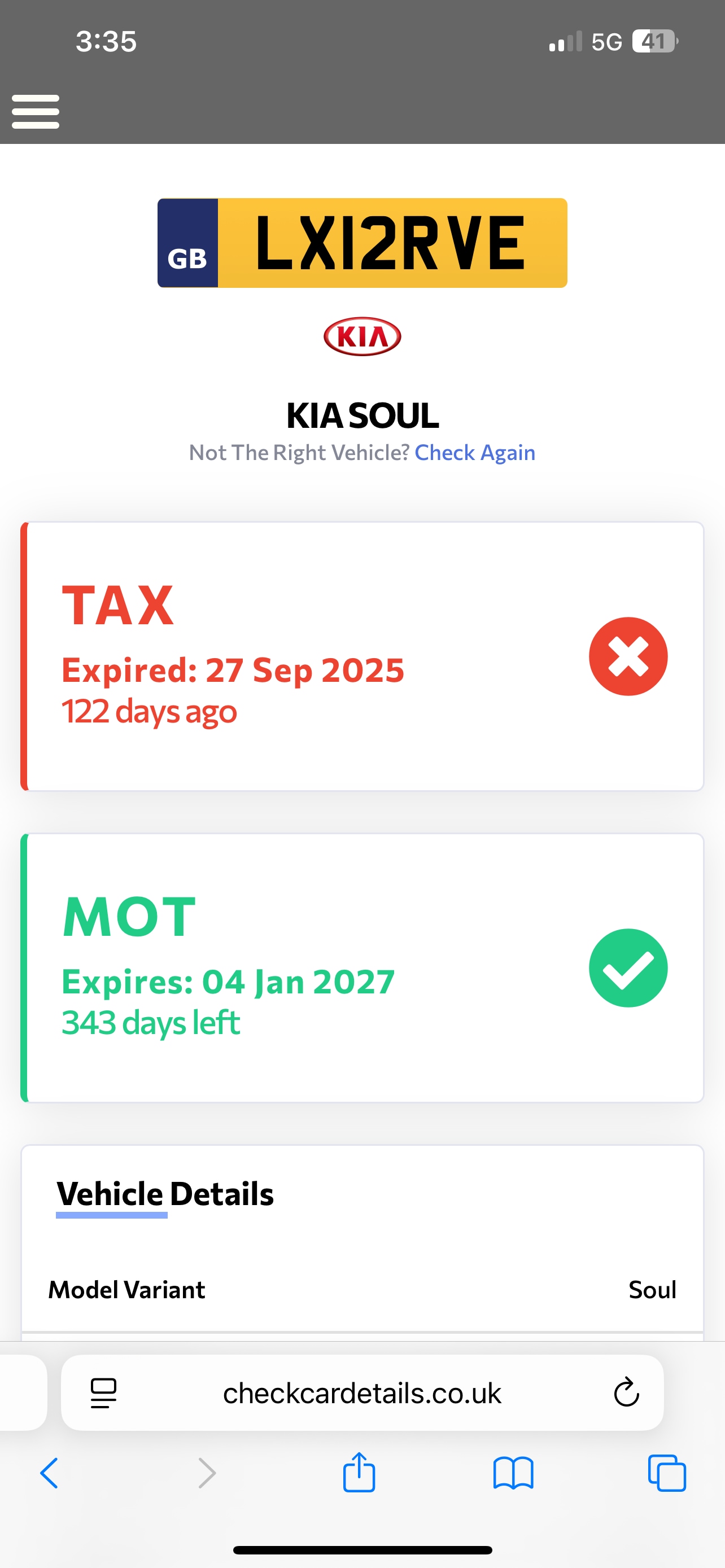The height and width of the screenshot is (1568, 725).
Task: Tap the checkcardetails.co.uk address field
Action: (362, 1393)
